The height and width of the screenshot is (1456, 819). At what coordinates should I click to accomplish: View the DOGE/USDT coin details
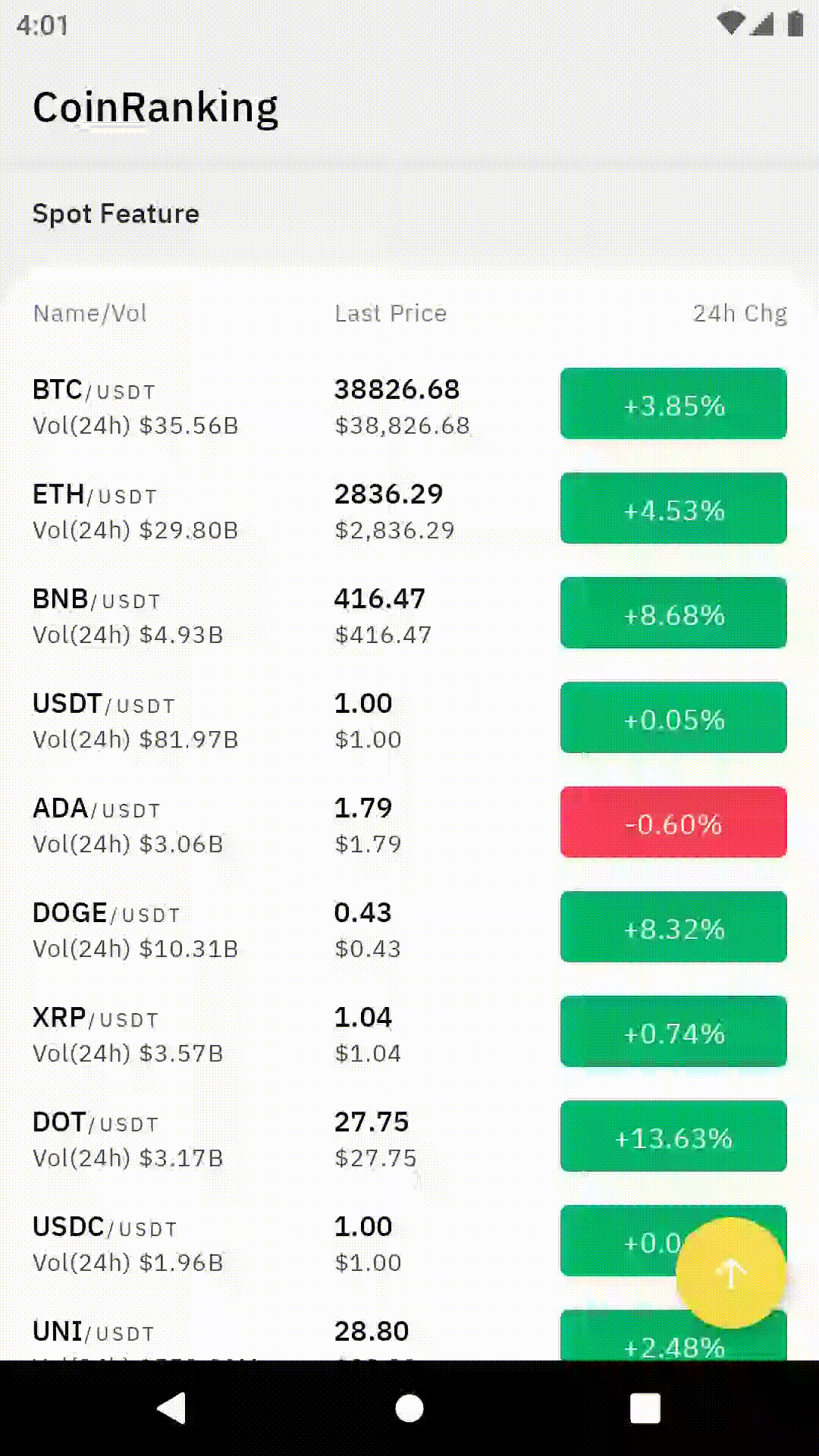250,929
